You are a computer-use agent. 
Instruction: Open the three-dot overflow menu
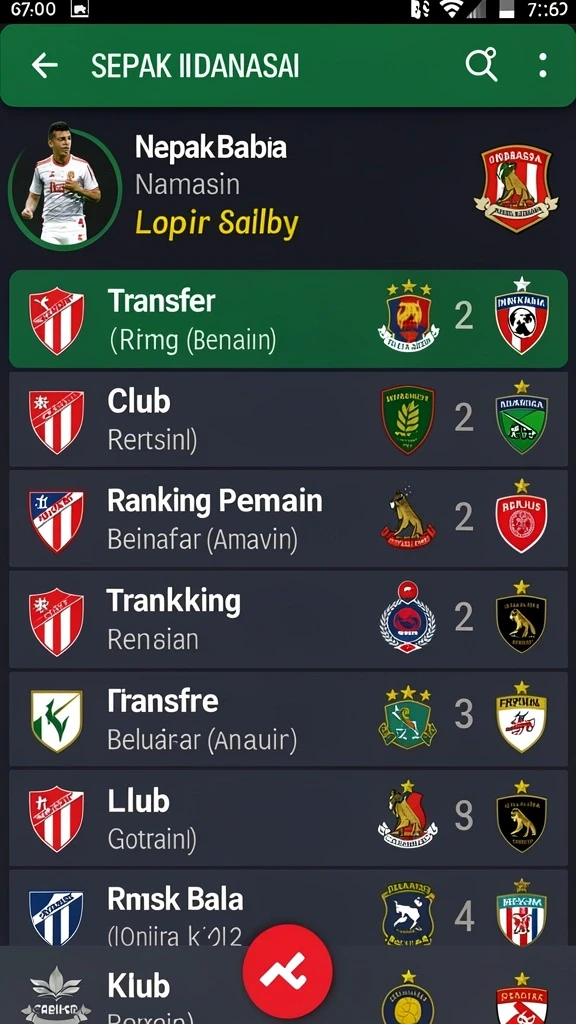pyautogui.click(x=543, y=65)
